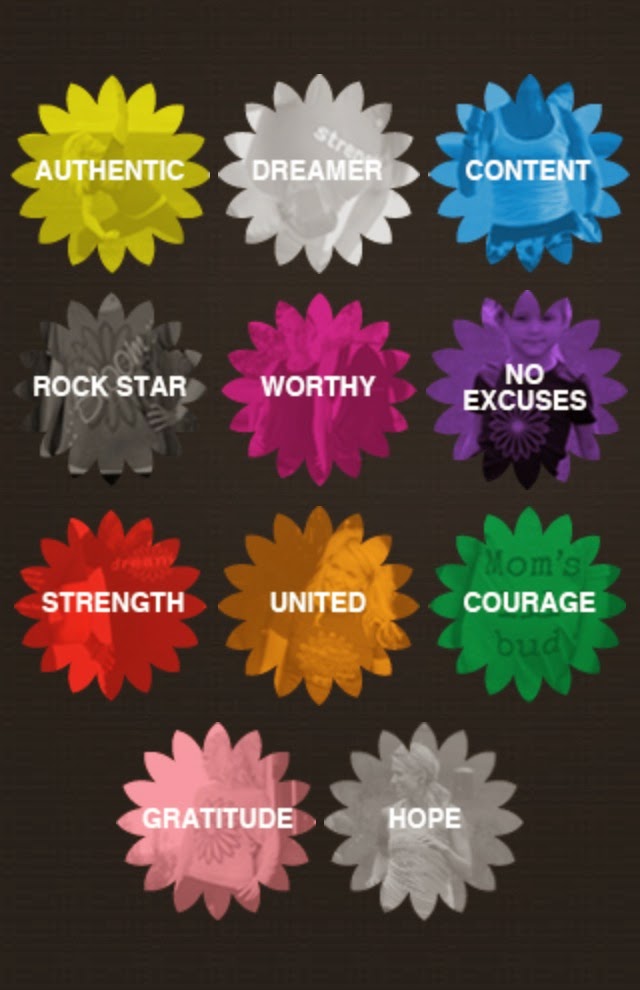
Task: Open the yellow Authentic flower
Action: (x=110, y=171)
